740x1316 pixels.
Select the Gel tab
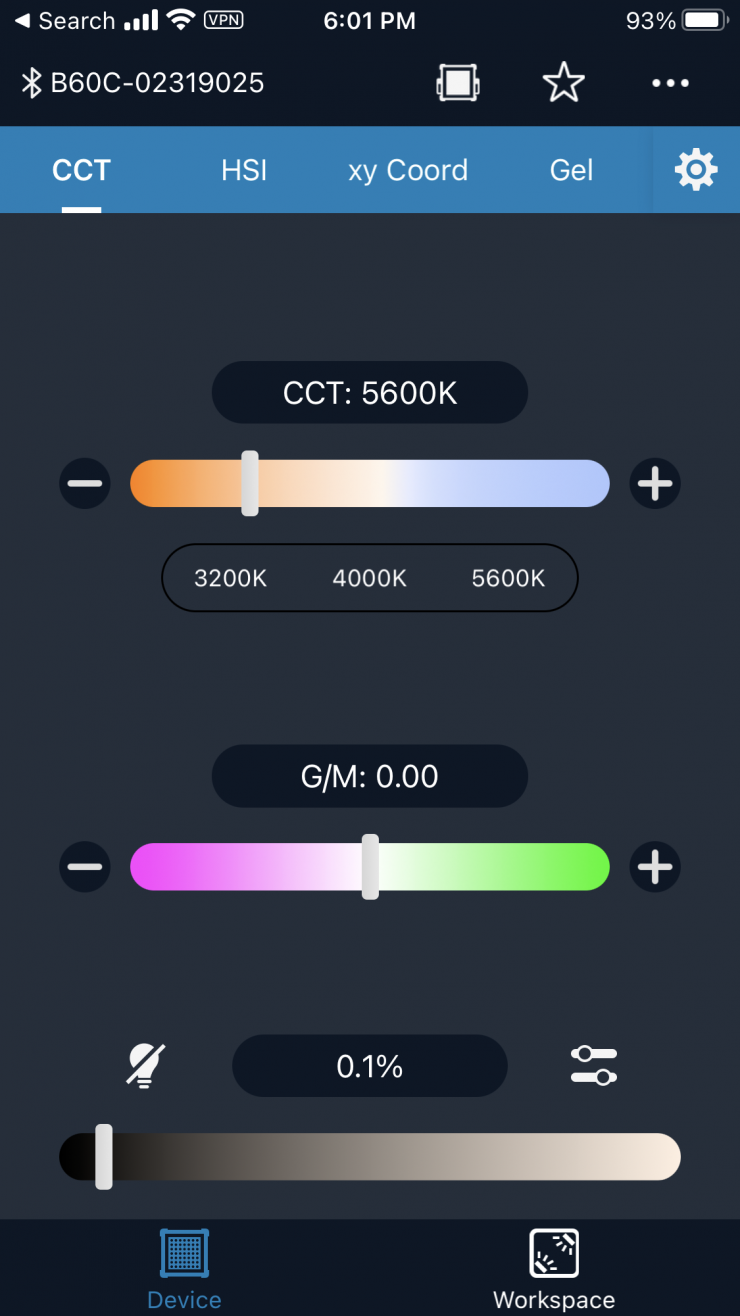(x=572, y=170)
